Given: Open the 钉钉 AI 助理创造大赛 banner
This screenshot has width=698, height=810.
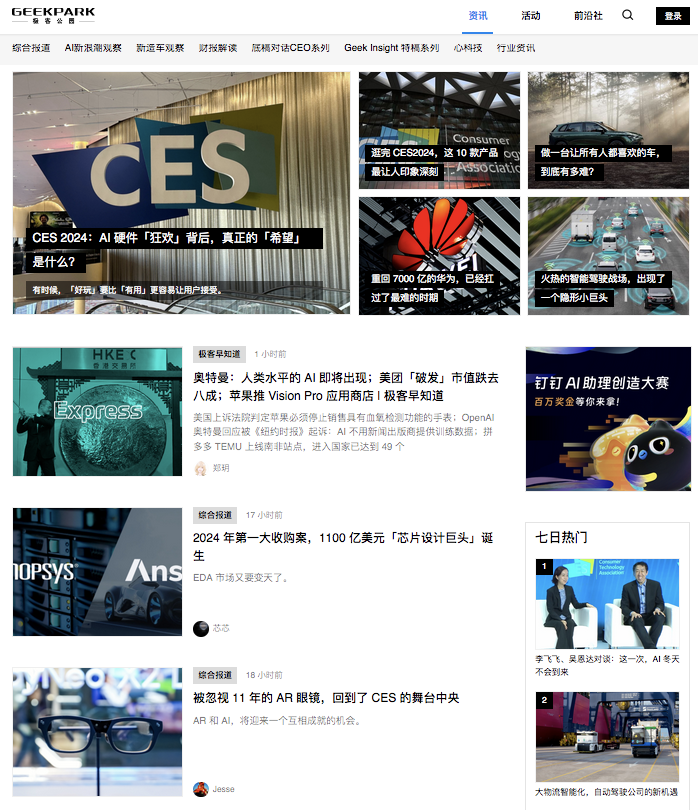Looking at the screenshot, I should tap(608, 418).
